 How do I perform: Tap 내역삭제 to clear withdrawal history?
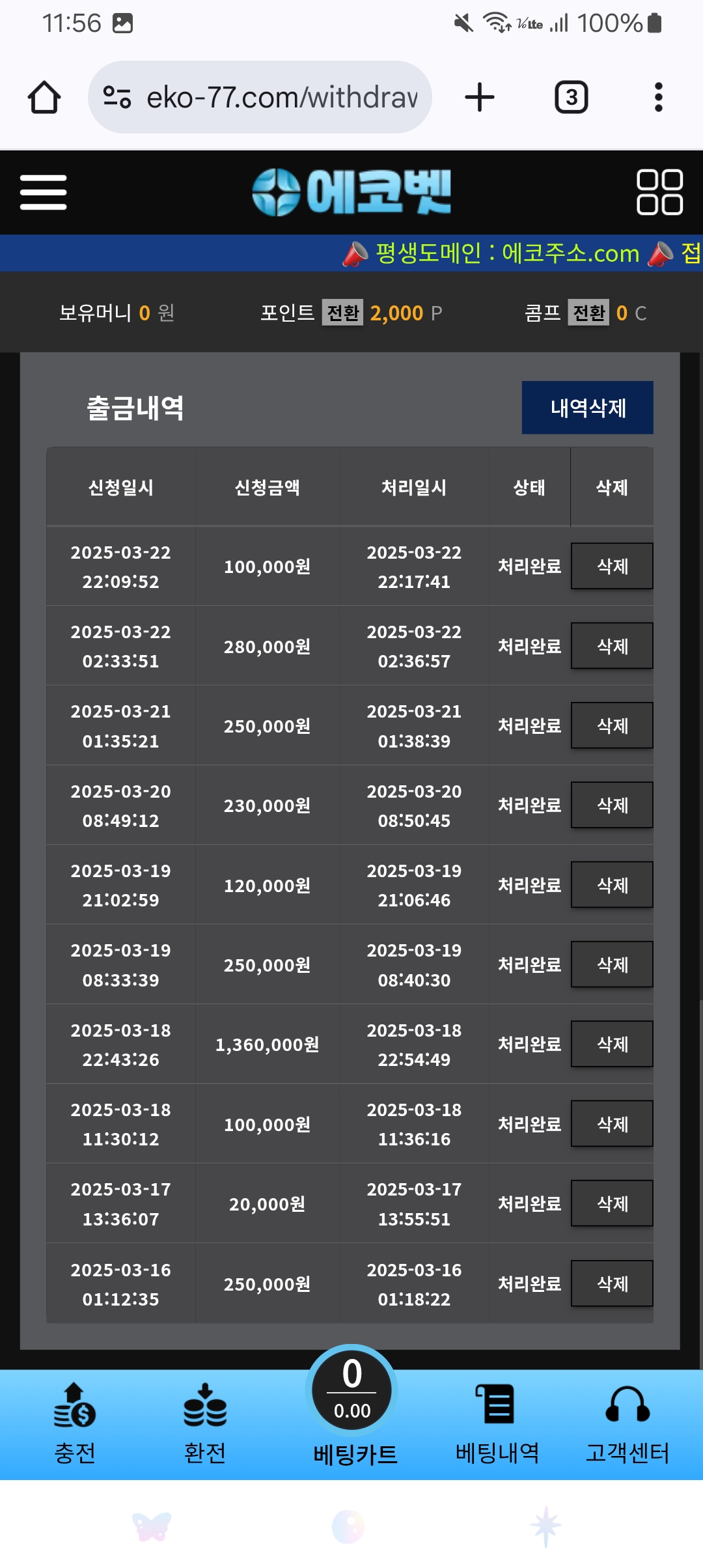pyautogui.click(x=587, y=408)
